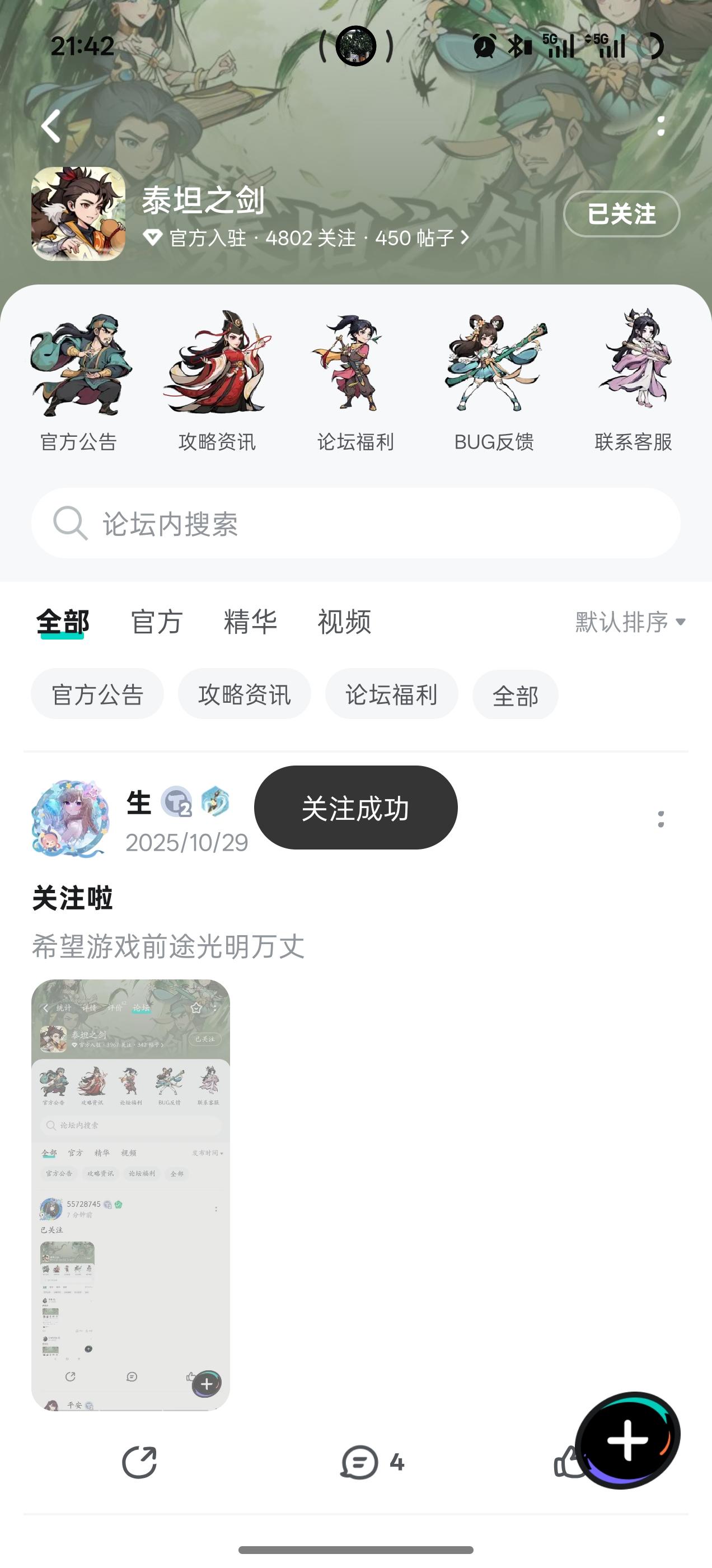
Task: Tap the 官方公告 announcements character icon
Action: pyautogui.click(x=78, y=365)
